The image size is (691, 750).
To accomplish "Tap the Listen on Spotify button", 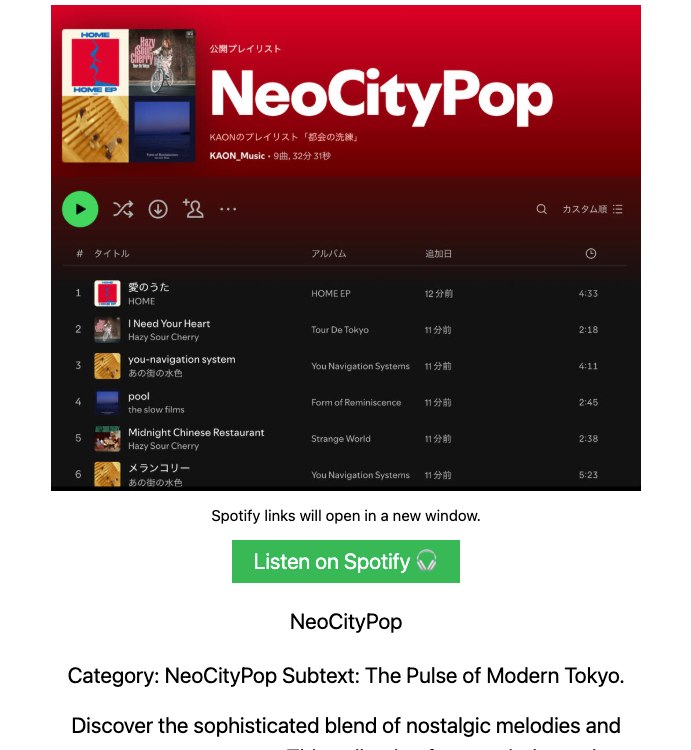I will pyautogui.click(x=345, y=561).
